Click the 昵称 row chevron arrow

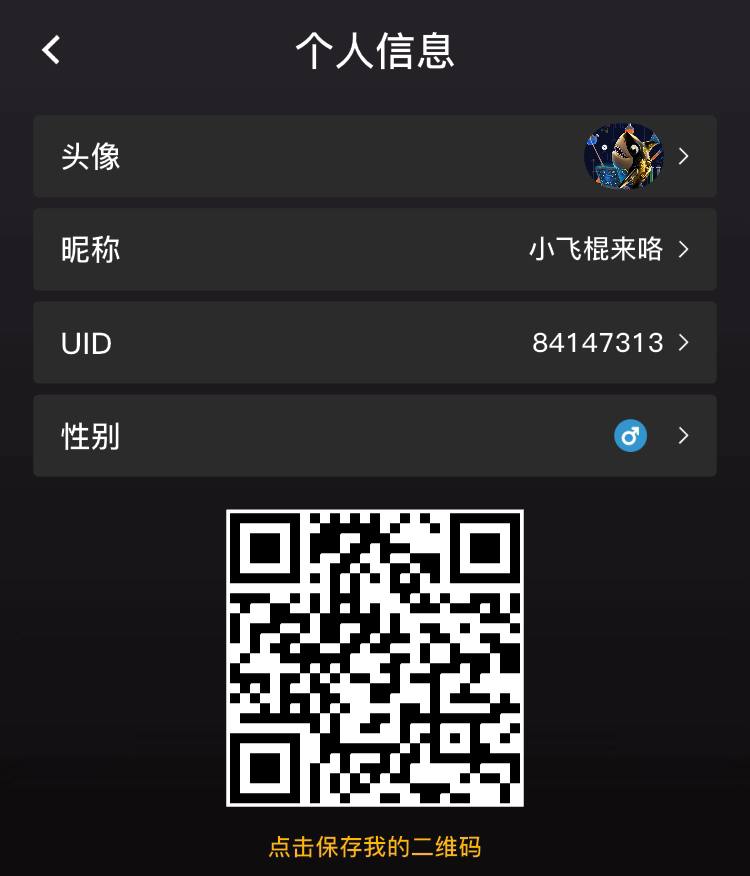(x=684, y=250)
